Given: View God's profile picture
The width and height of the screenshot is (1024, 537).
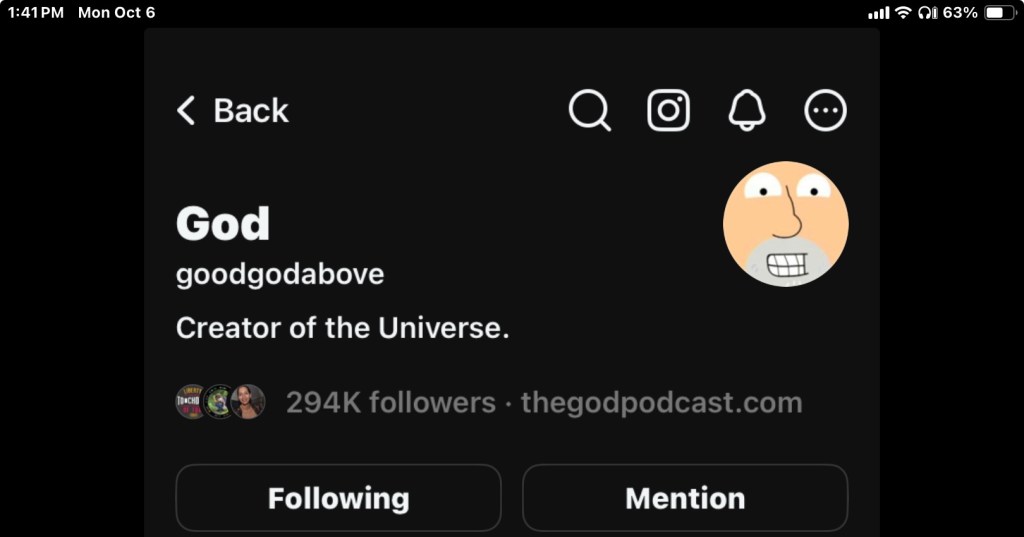Looking at the screenshot, I should click(x=785, y=224).
